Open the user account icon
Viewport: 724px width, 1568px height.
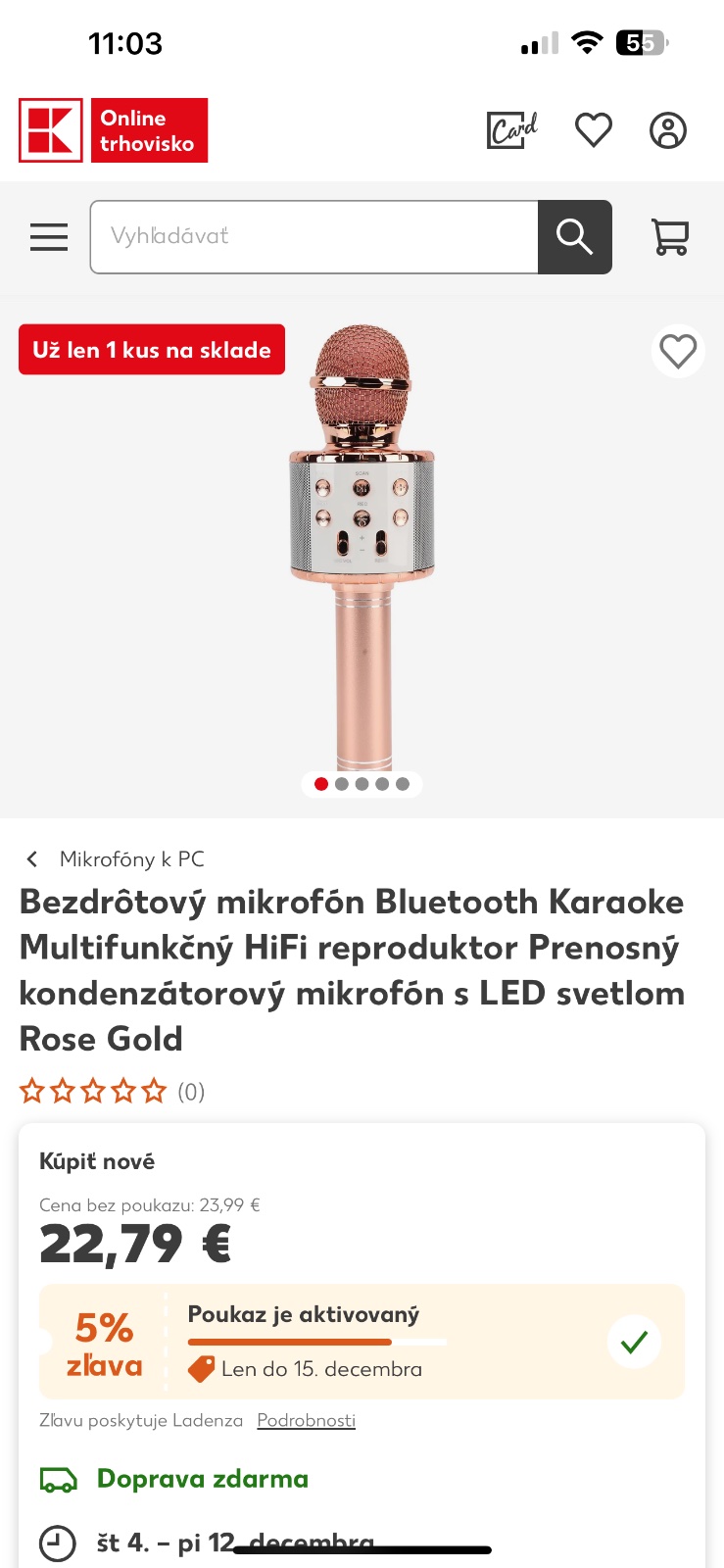coord(668,130)
